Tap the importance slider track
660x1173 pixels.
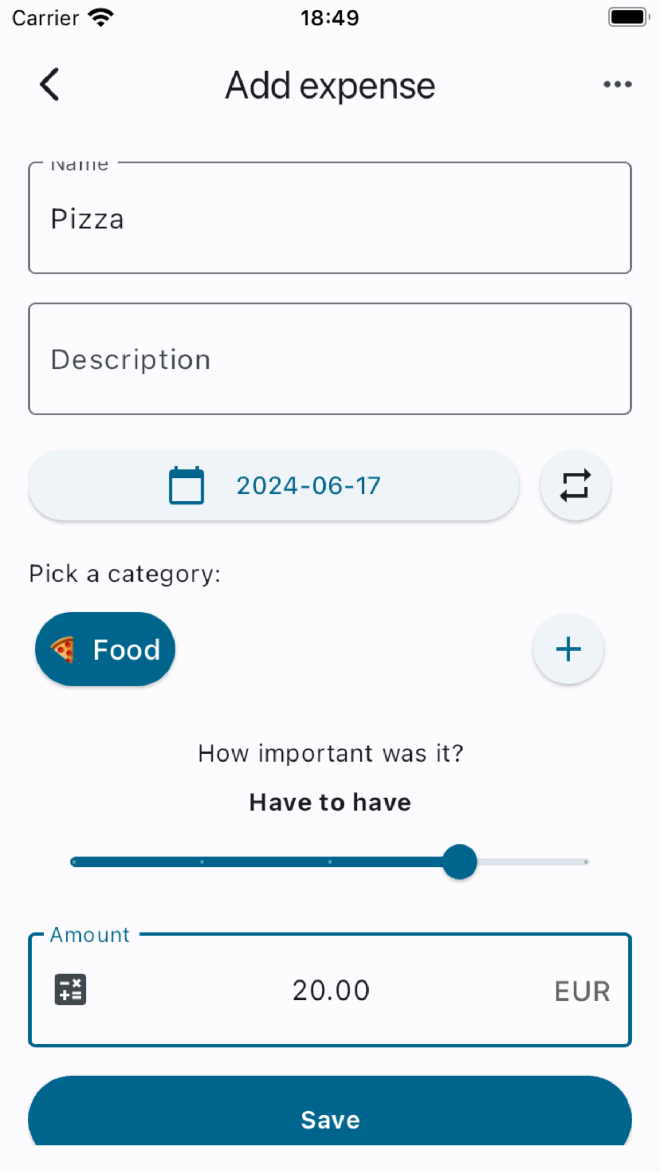[x=329, y=861]
